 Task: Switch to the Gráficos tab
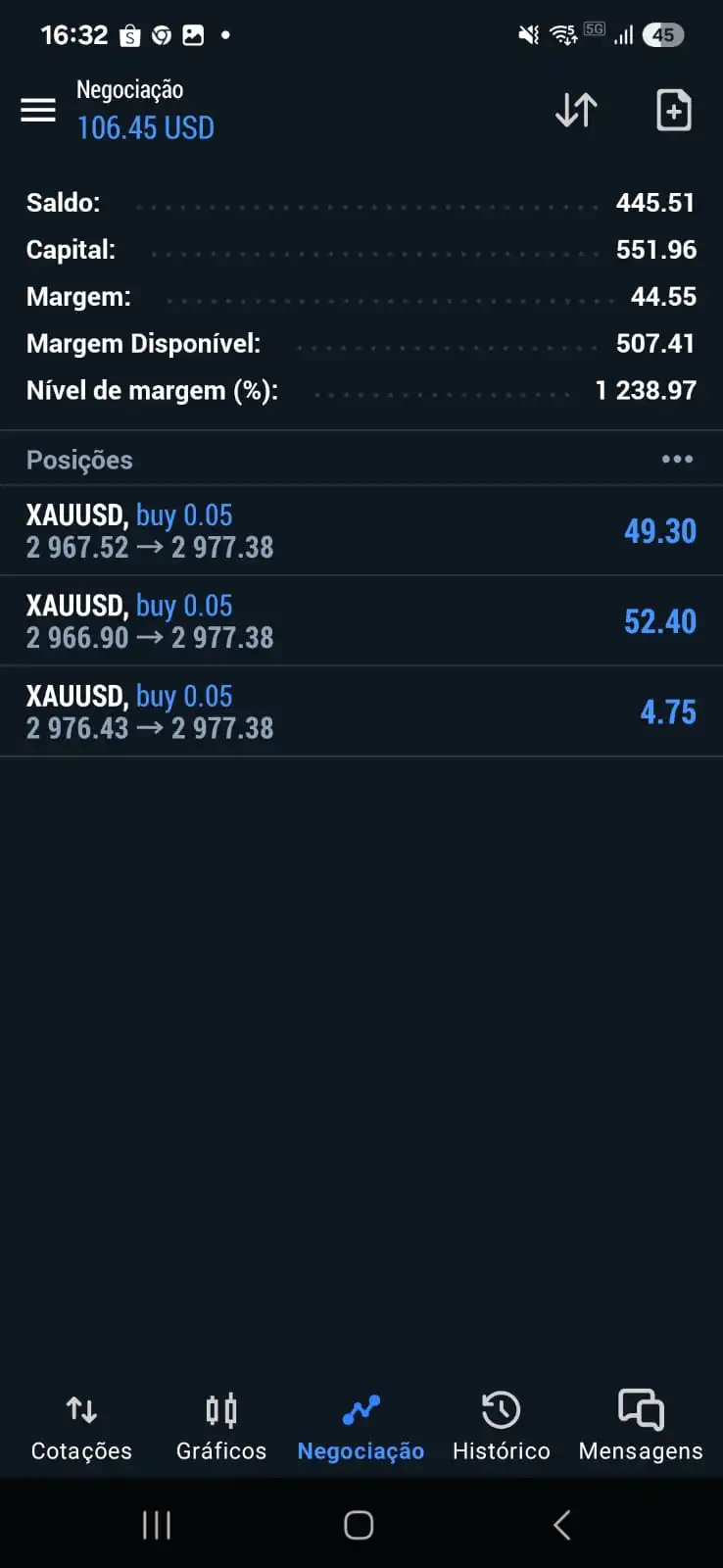coord(221,1427)
